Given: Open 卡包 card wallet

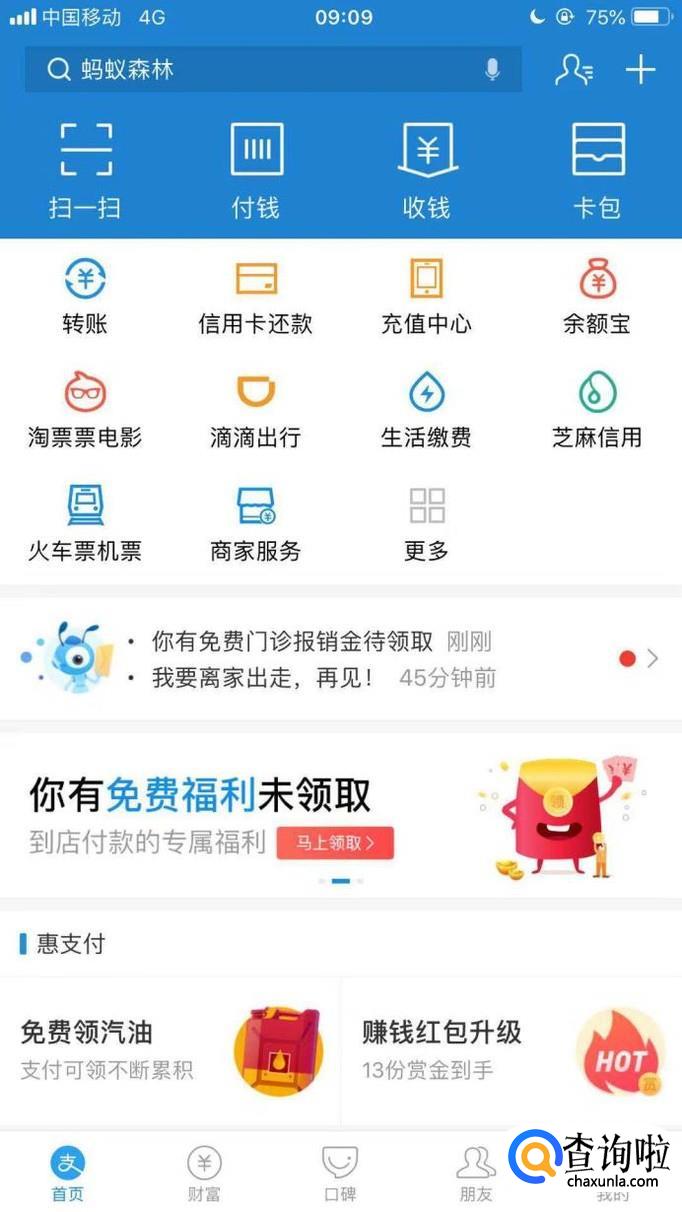Looking at the screenshot, I should click(597, 170).
